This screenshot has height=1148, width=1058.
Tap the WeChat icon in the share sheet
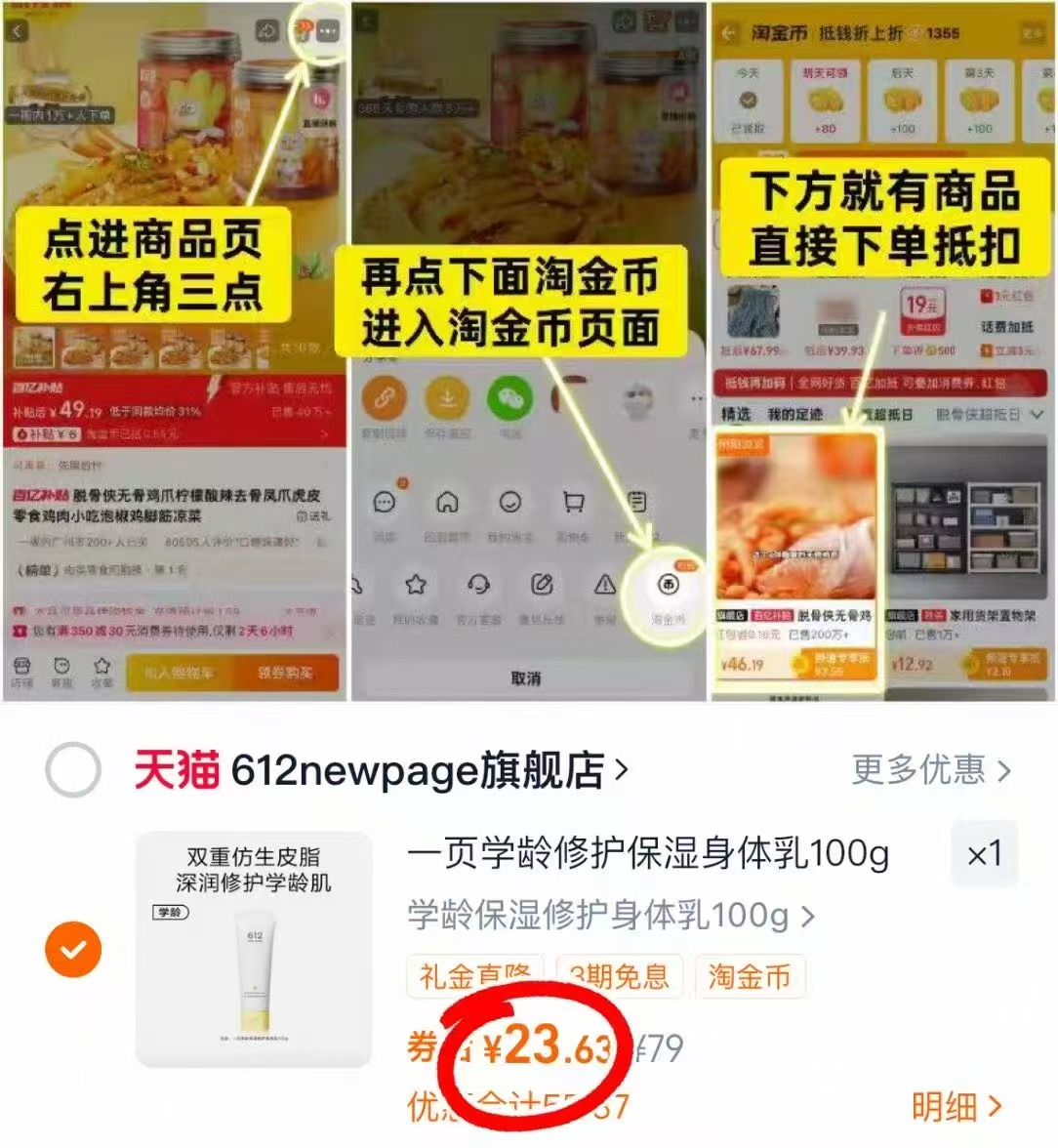point(511,398)
